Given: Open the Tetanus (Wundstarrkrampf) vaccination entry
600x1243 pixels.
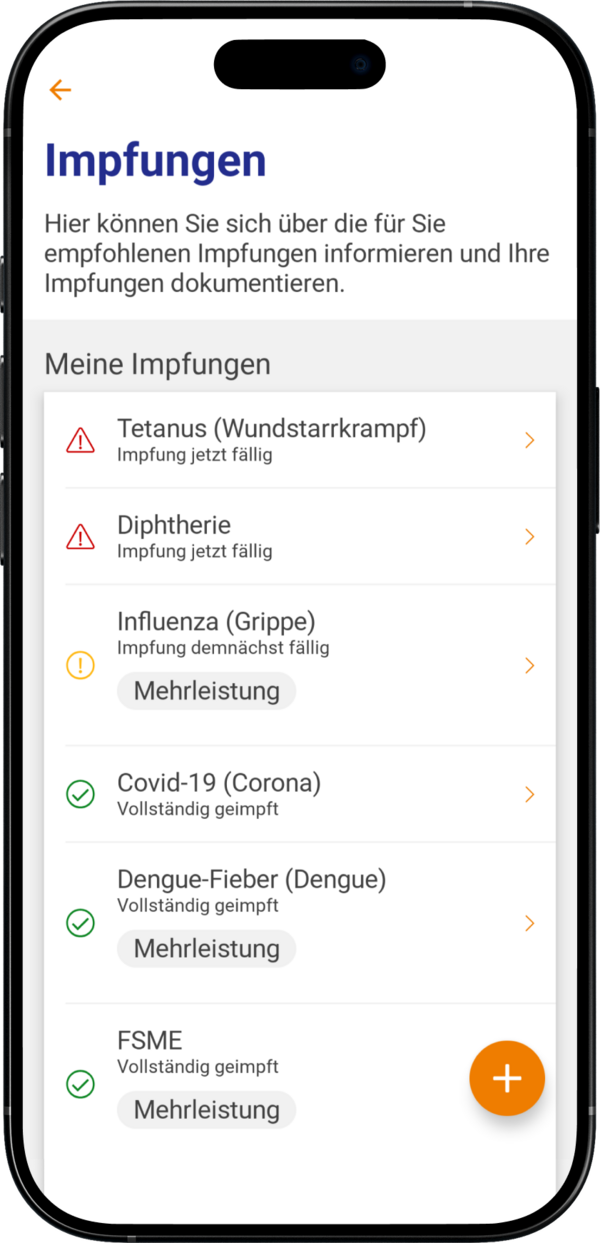Looking at the screenshot, I should 300,440.
